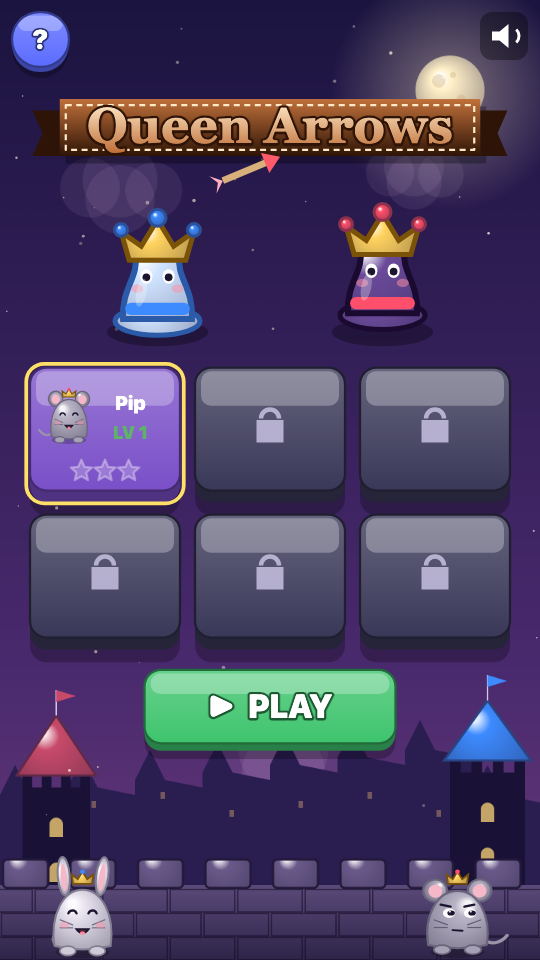Choose the blue queen piece

coord(157,274)
